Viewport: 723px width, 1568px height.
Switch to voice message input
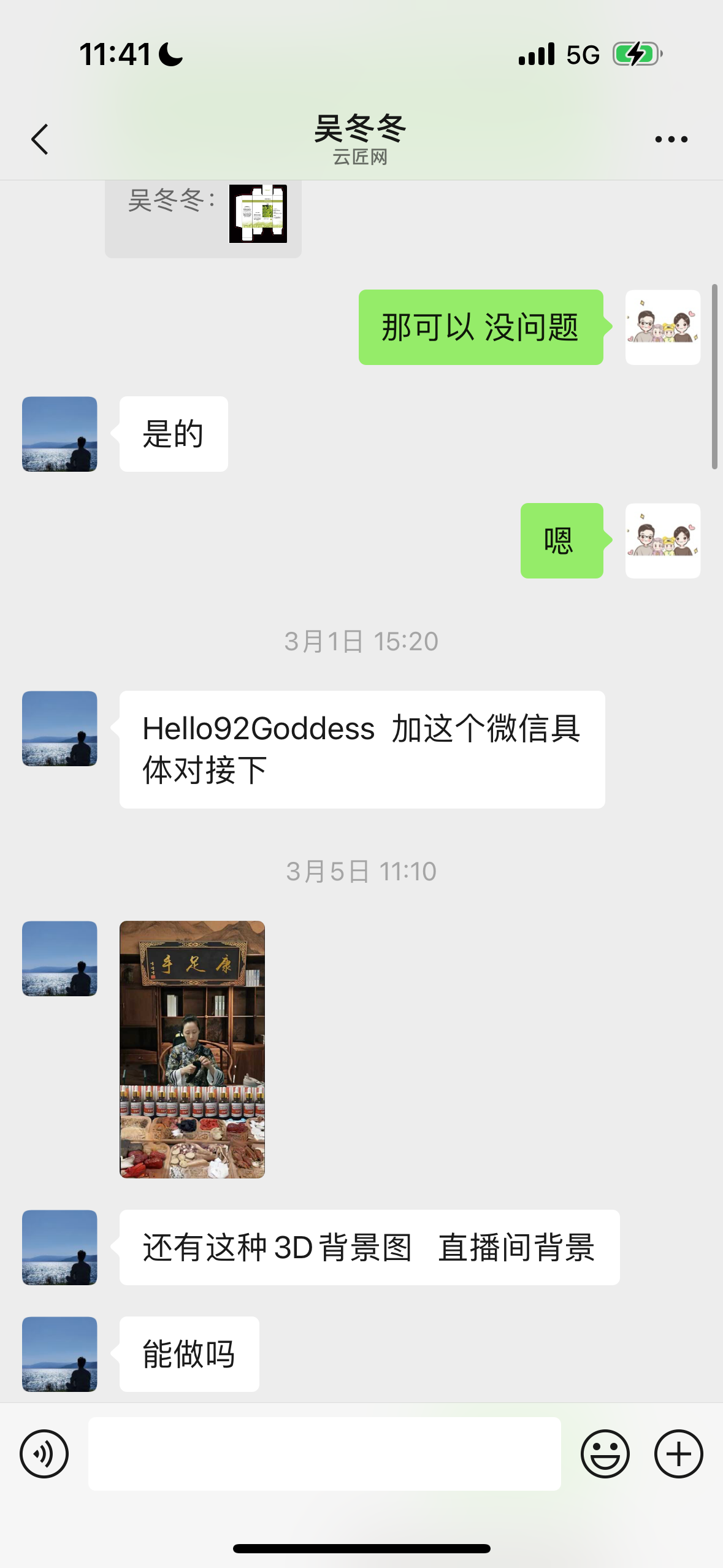44,1454
